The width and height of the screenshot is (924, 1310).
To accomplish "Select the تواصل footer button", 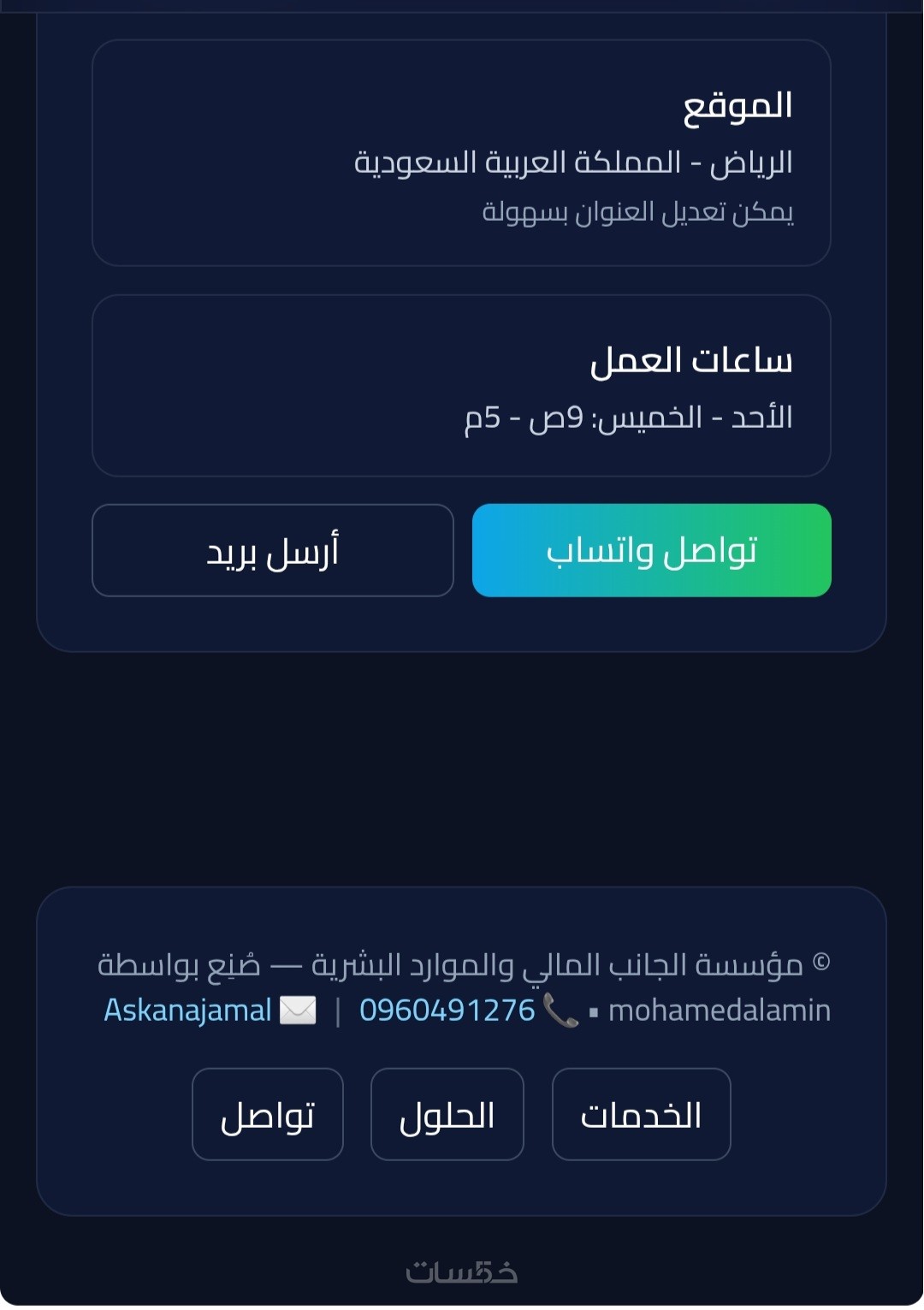I will tap(267, 1114).
